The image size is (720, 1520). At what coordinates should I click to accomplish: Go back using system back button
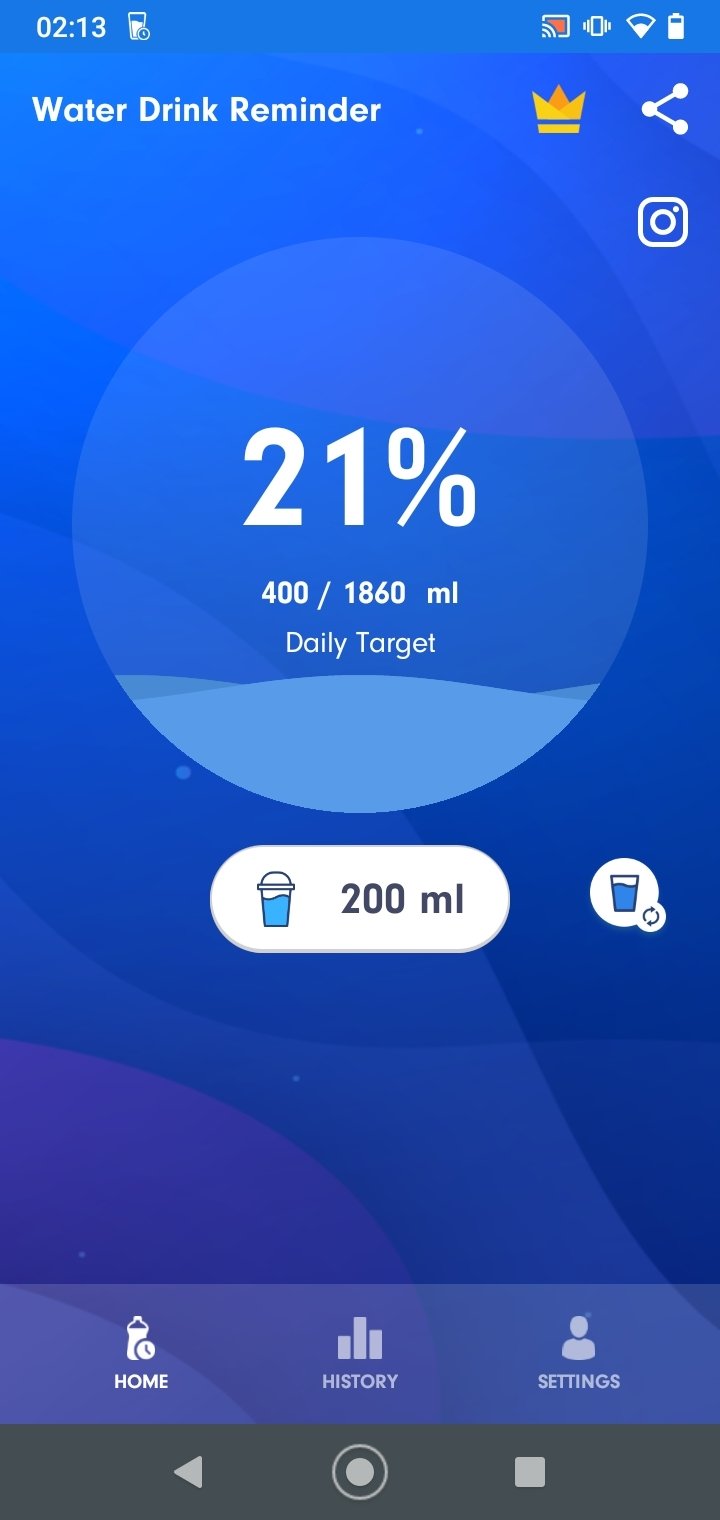coord(188,1472)
